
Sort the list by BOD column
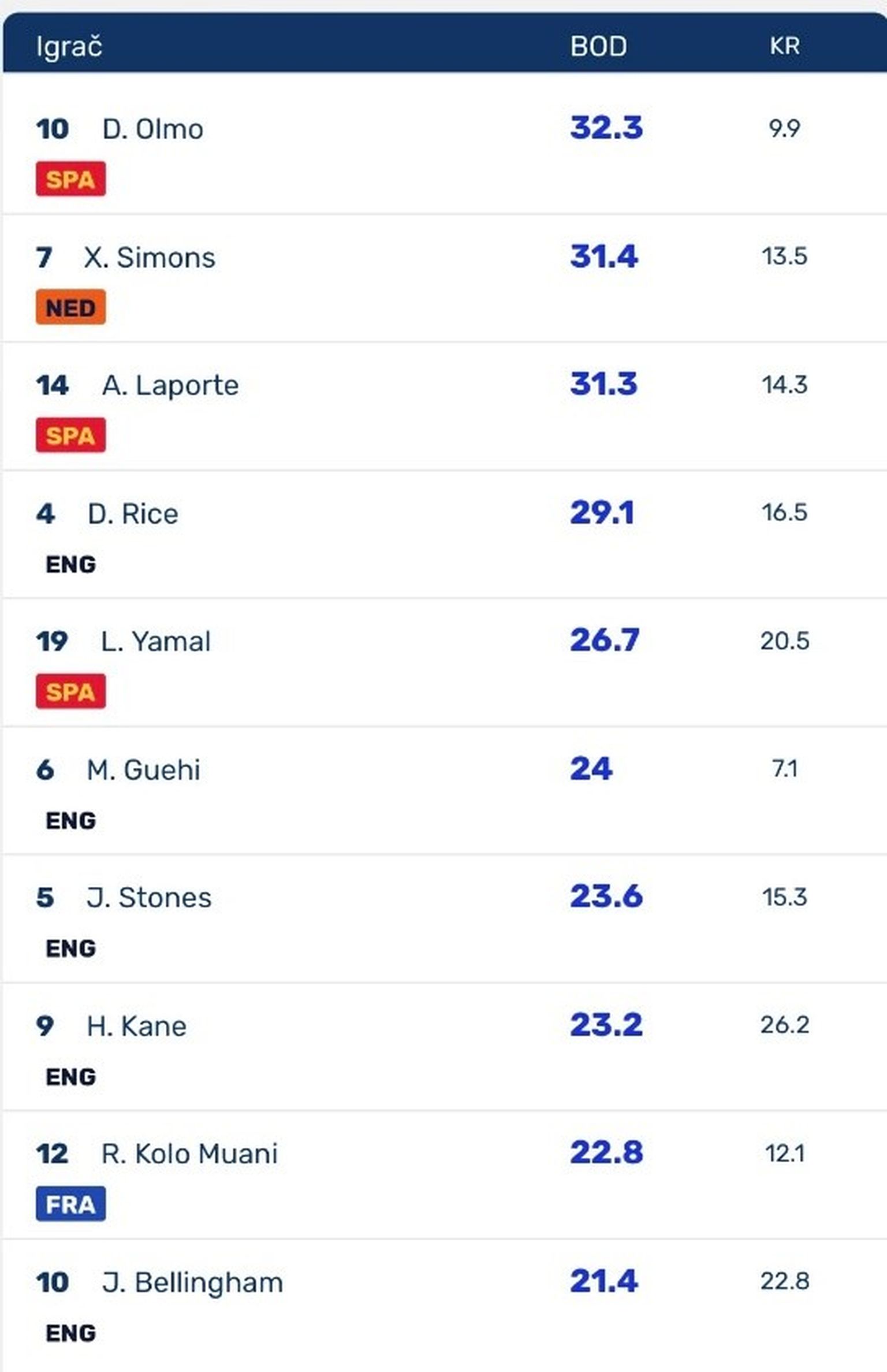click(598, 46)
